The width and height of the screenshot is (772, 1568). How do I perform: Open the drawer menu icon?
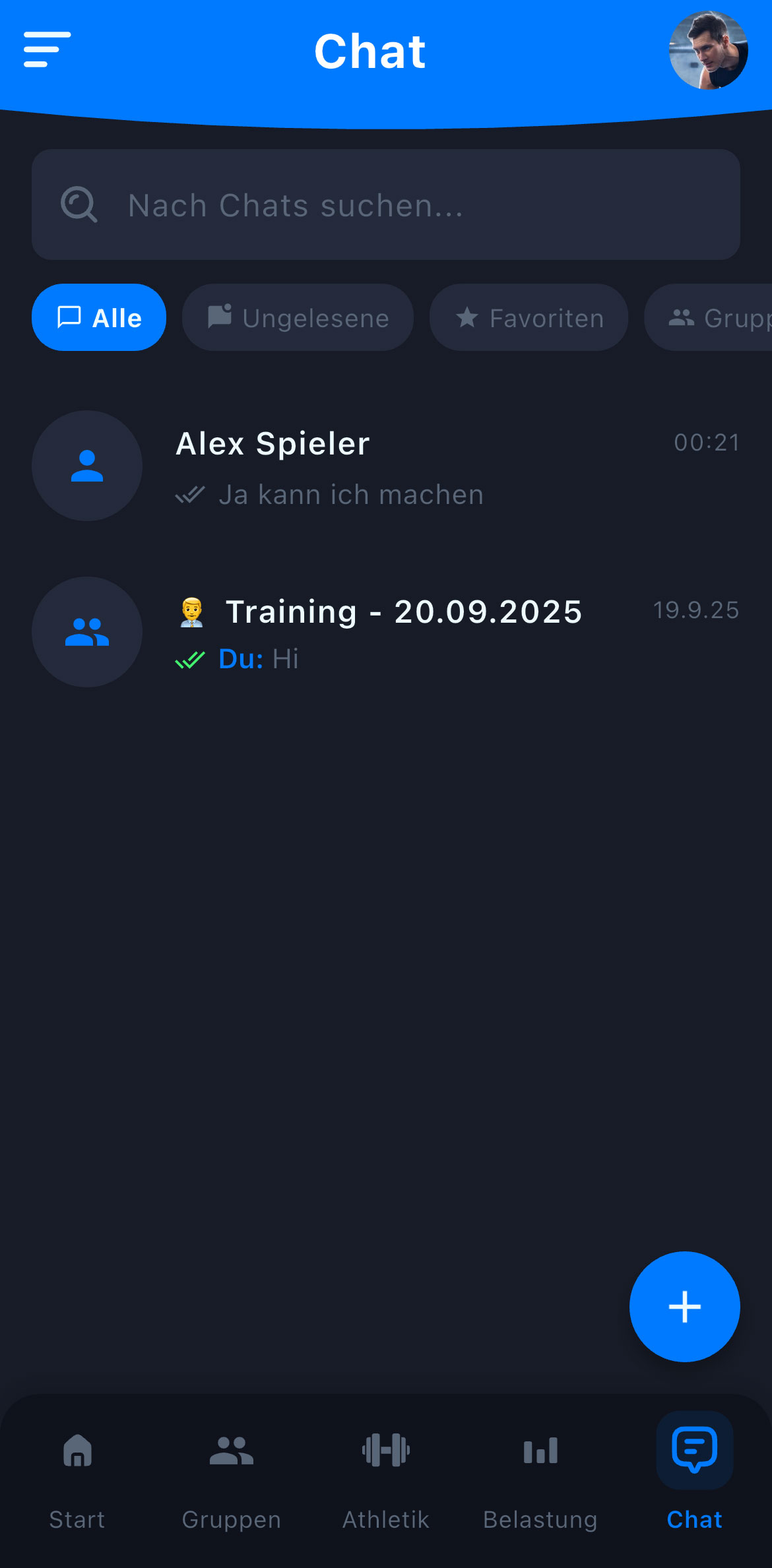(47, 49)
